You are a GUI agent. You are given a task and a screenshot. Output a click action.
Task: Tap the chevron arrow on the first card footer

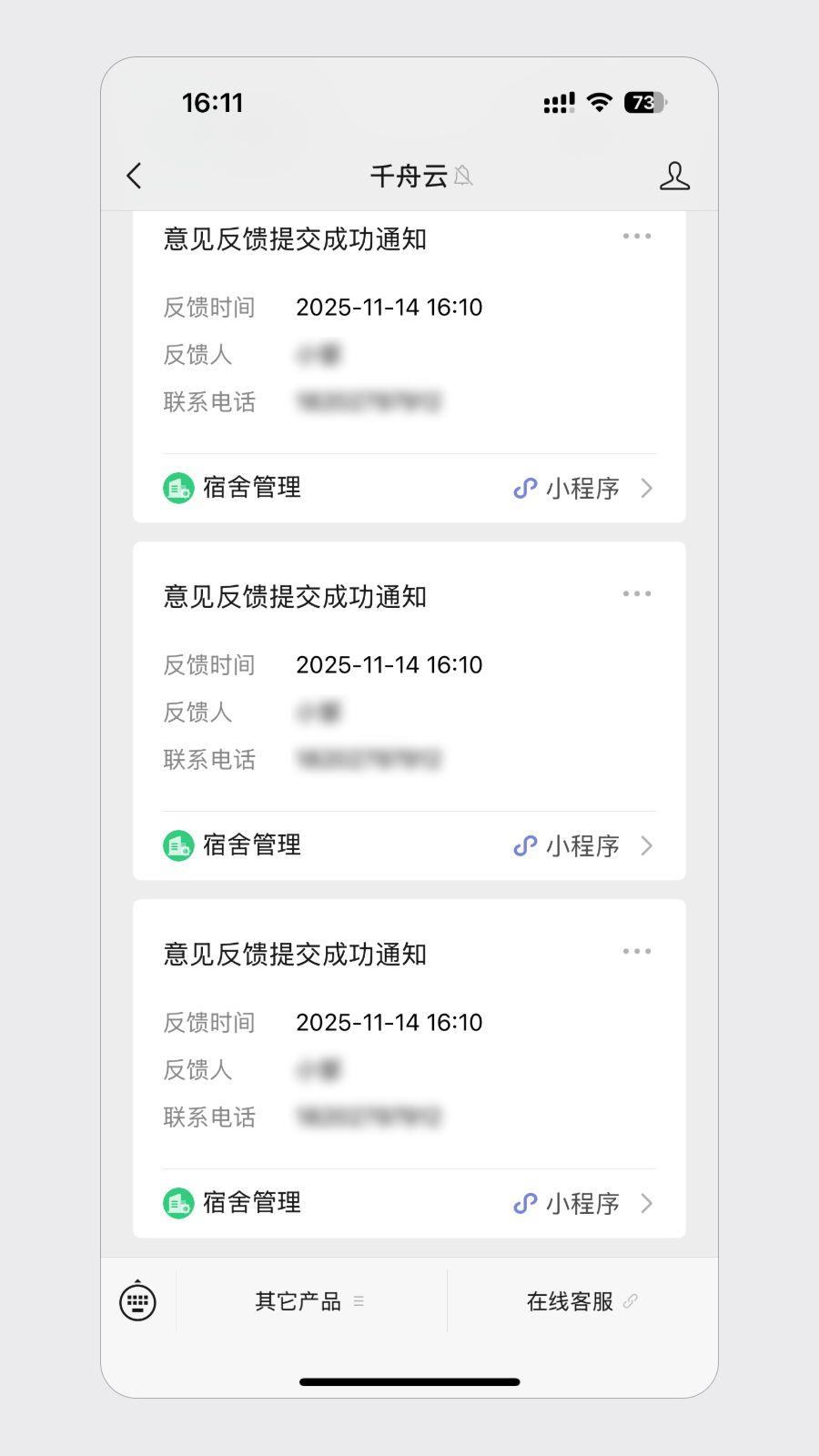click(647, 489)
